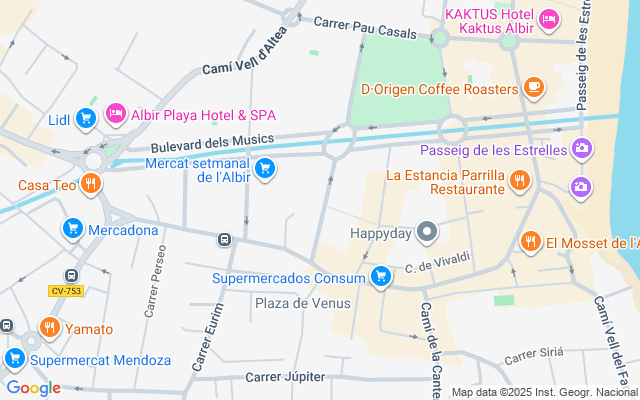Open the Yamato restaurant marker
Image resolution: width=640 pixels, height=400 pixels.
tap(49, 327)
